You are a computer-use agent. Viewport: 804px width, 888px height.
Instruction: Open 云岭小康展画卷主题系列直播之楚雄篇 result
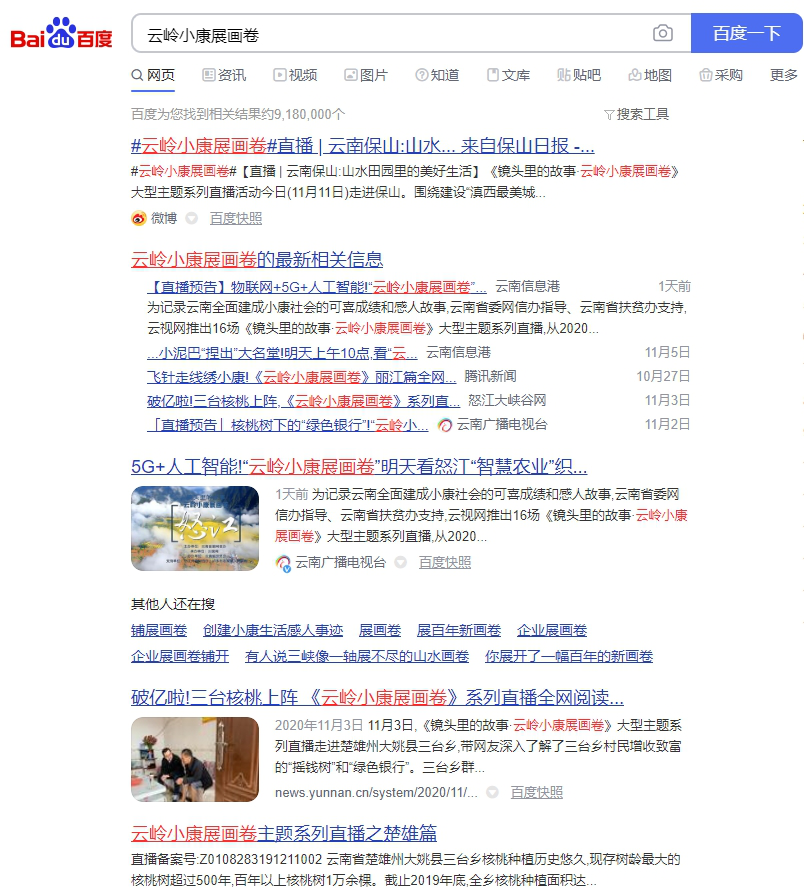tap(284, 834)
